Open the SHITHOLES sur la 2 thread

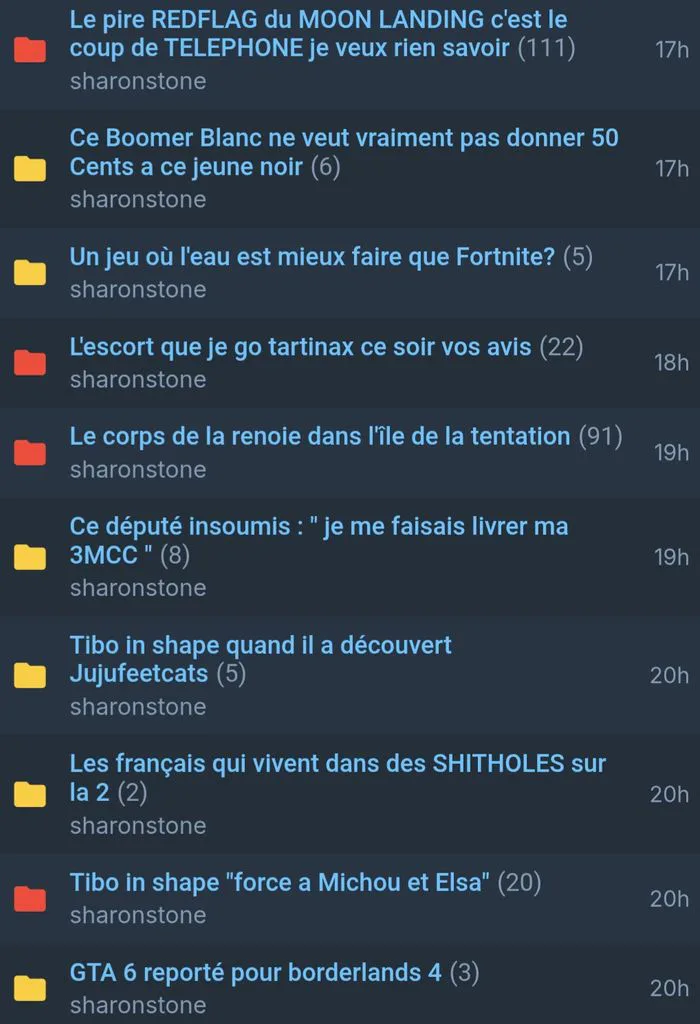pos(338,778)
